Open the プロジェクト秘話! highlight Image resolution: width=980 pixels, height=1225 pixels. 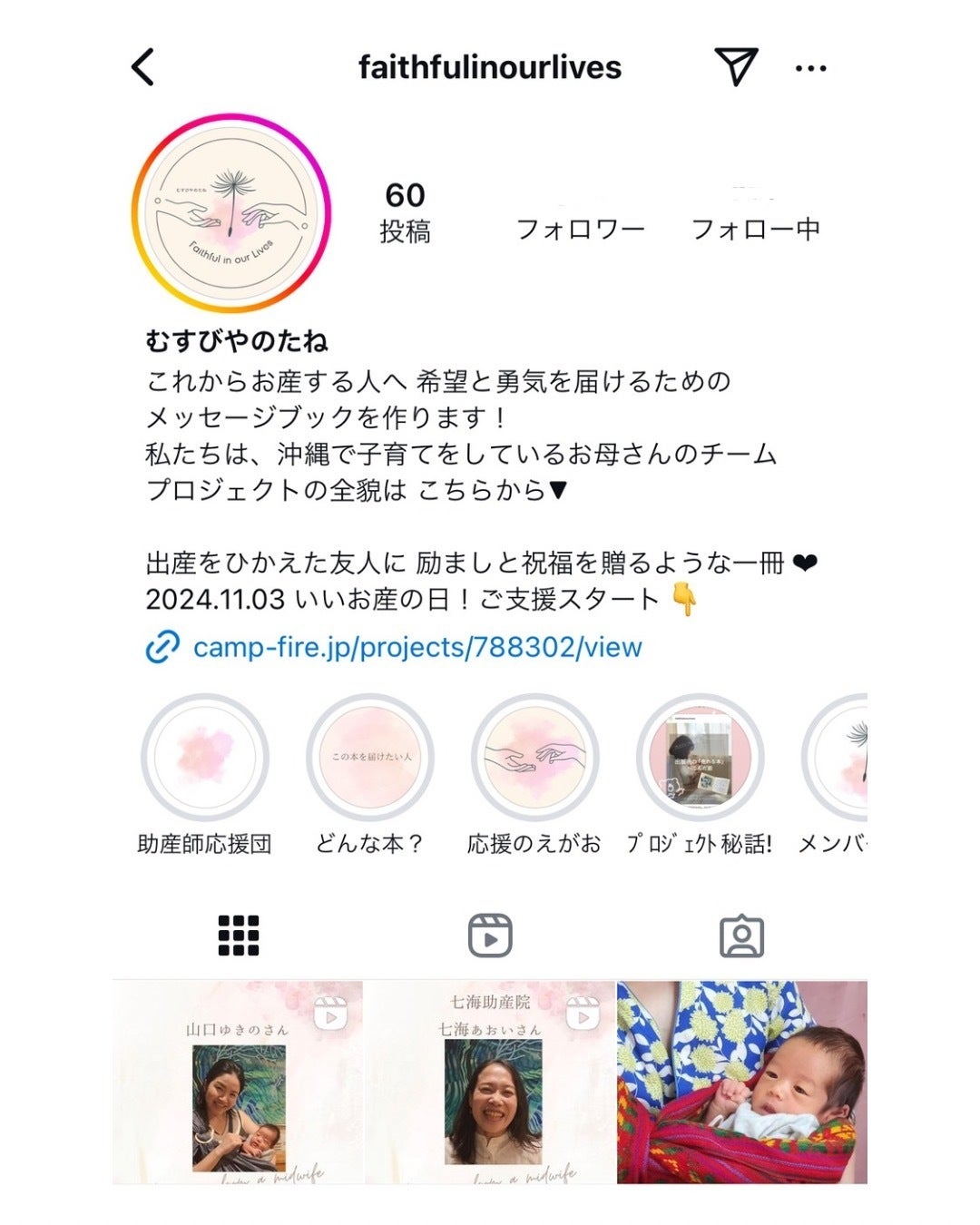700,758
